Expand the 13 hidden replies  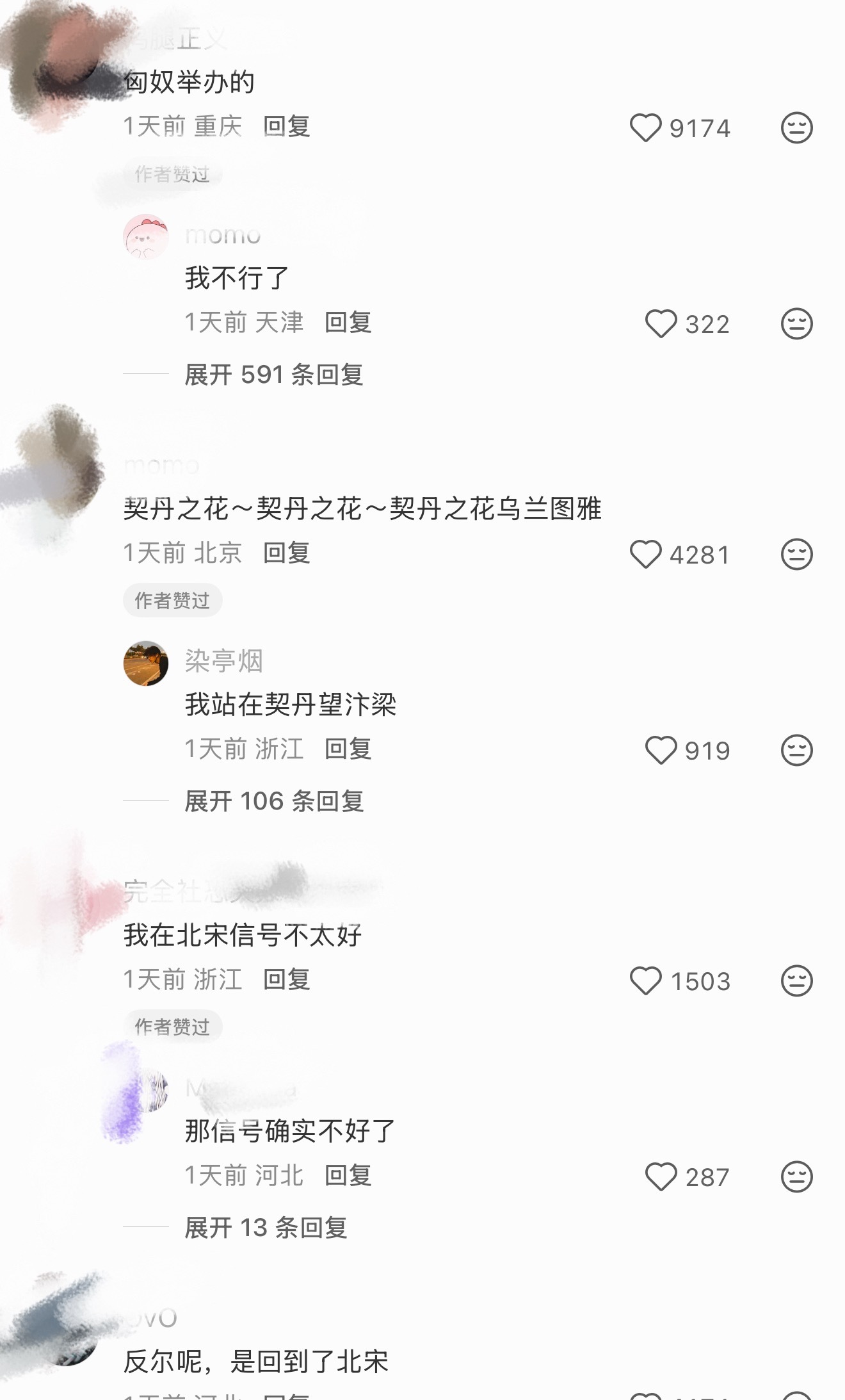pos(266,1225)
